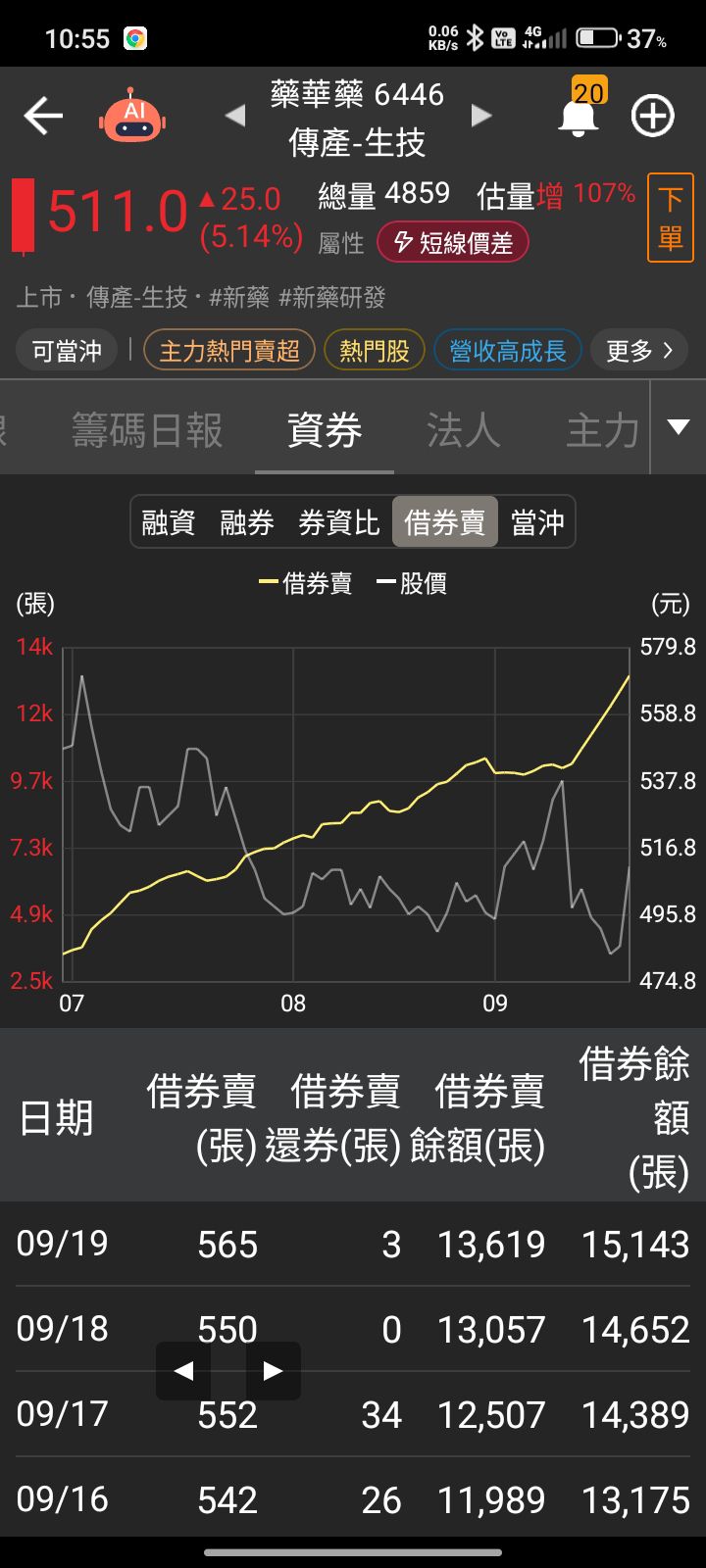Add the stock to watchlist with the plus icon
Image resolution: width=706 pixels, height=1568 pixels.
[x=652, y=117]
